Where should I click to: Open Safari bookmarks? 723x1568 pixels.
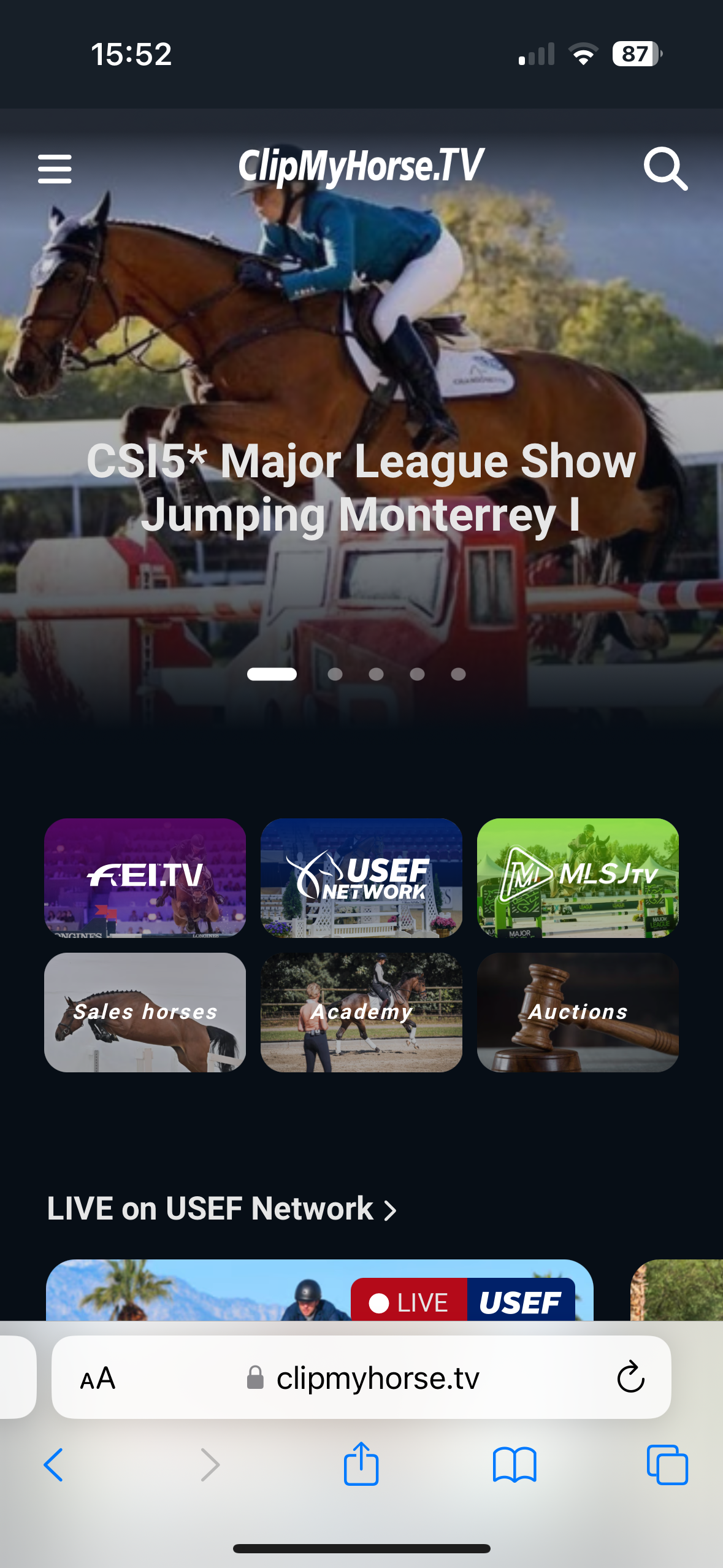click(x=515, y=1465)
